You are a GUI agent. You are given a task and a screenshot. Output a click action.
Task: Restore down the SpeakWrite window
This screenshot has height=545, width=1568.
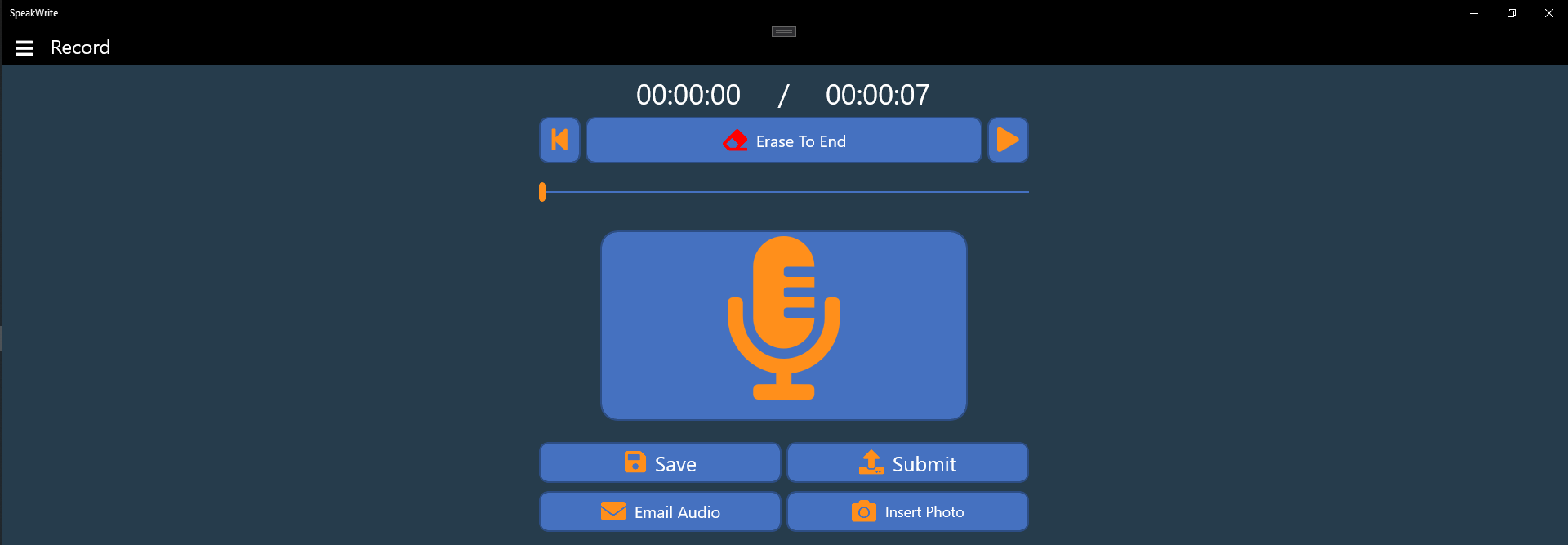(x=1512, y=13)
